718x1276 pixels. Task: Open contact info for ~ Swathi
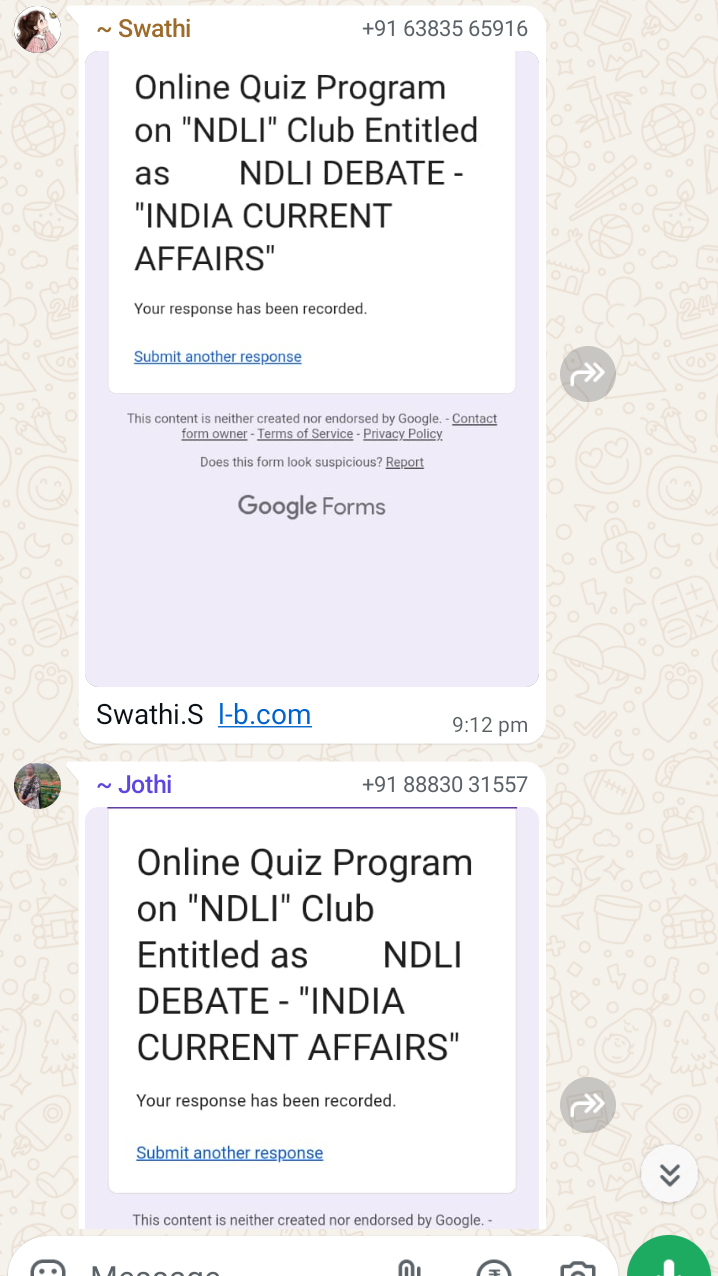click(x=143, y=29)
